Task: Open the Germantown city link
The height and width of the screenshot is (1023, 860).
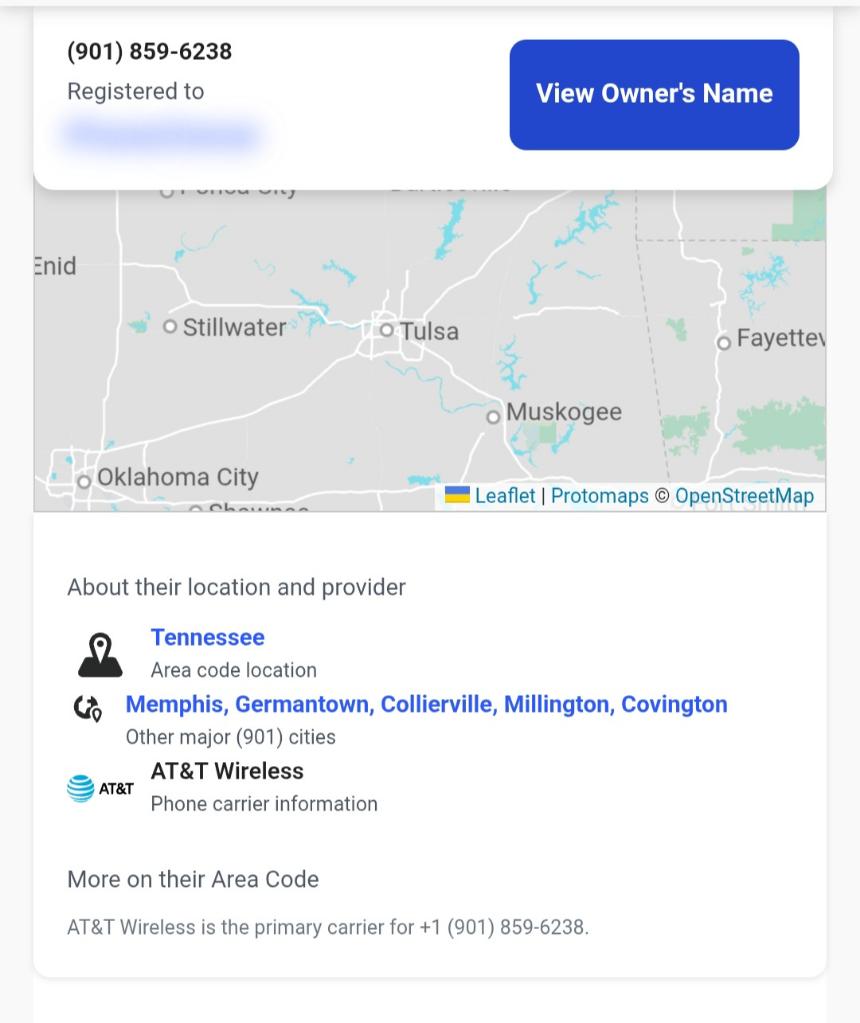Action: [x=302, y=704]
